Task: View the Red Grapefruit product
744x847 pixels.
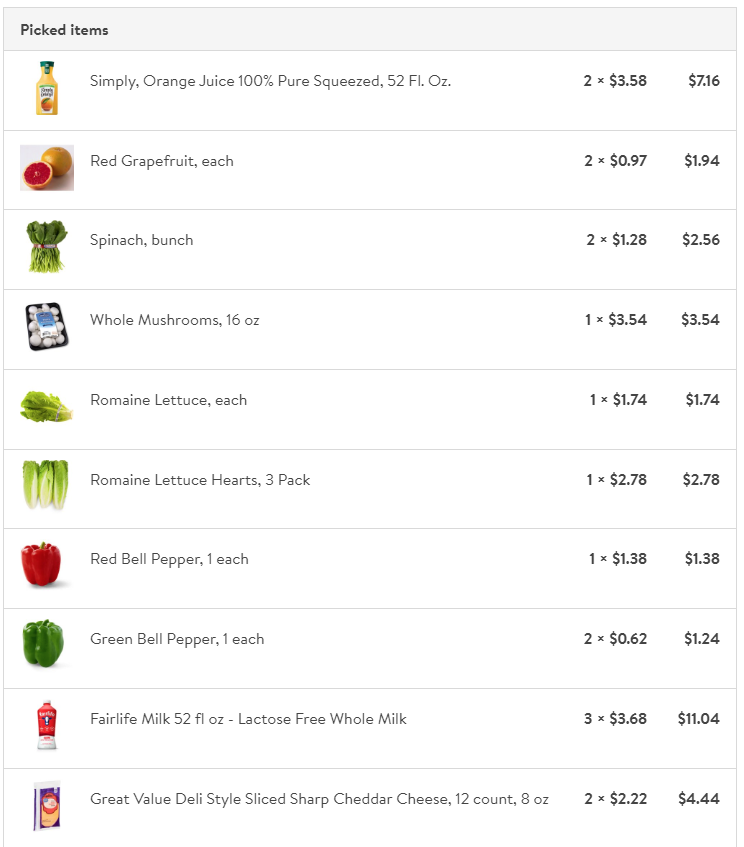Action: [x=162, y=161]
